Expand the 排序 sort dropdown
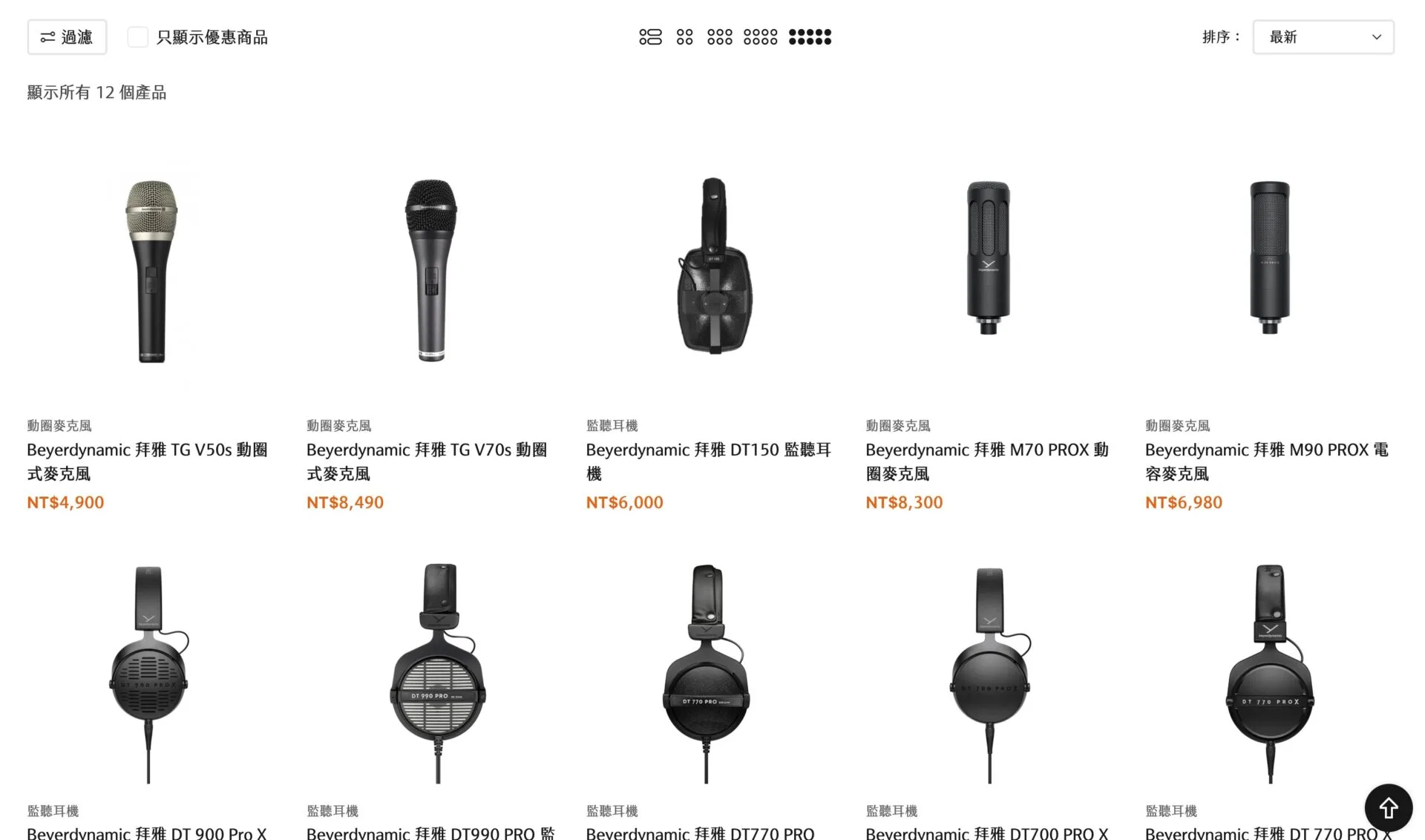This screenshot has height=840, width=1425. coord(1323,37)
